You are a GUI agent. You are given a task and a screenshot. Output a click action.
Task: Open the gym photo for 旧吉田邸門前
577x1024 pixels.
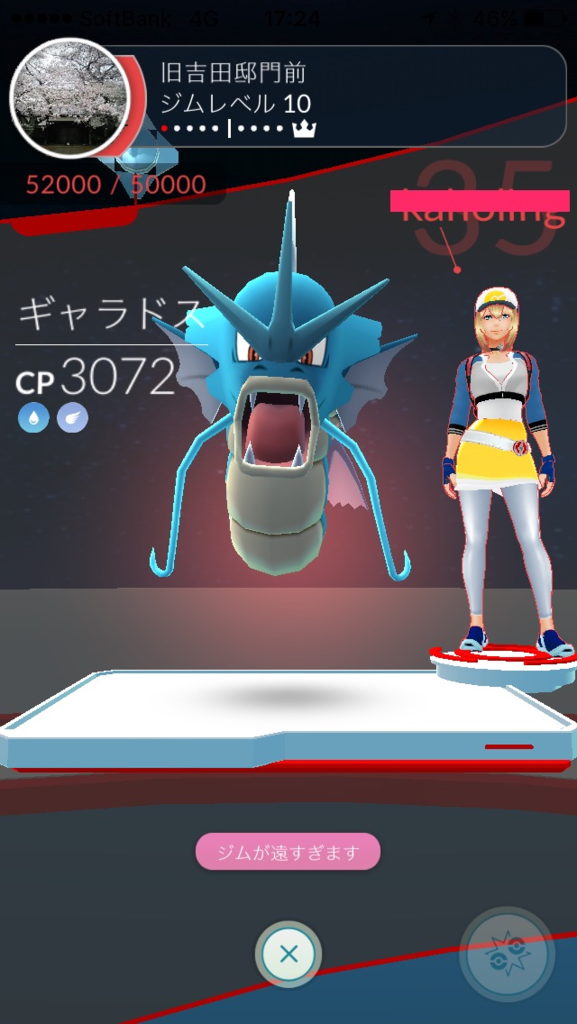point(70,98)
